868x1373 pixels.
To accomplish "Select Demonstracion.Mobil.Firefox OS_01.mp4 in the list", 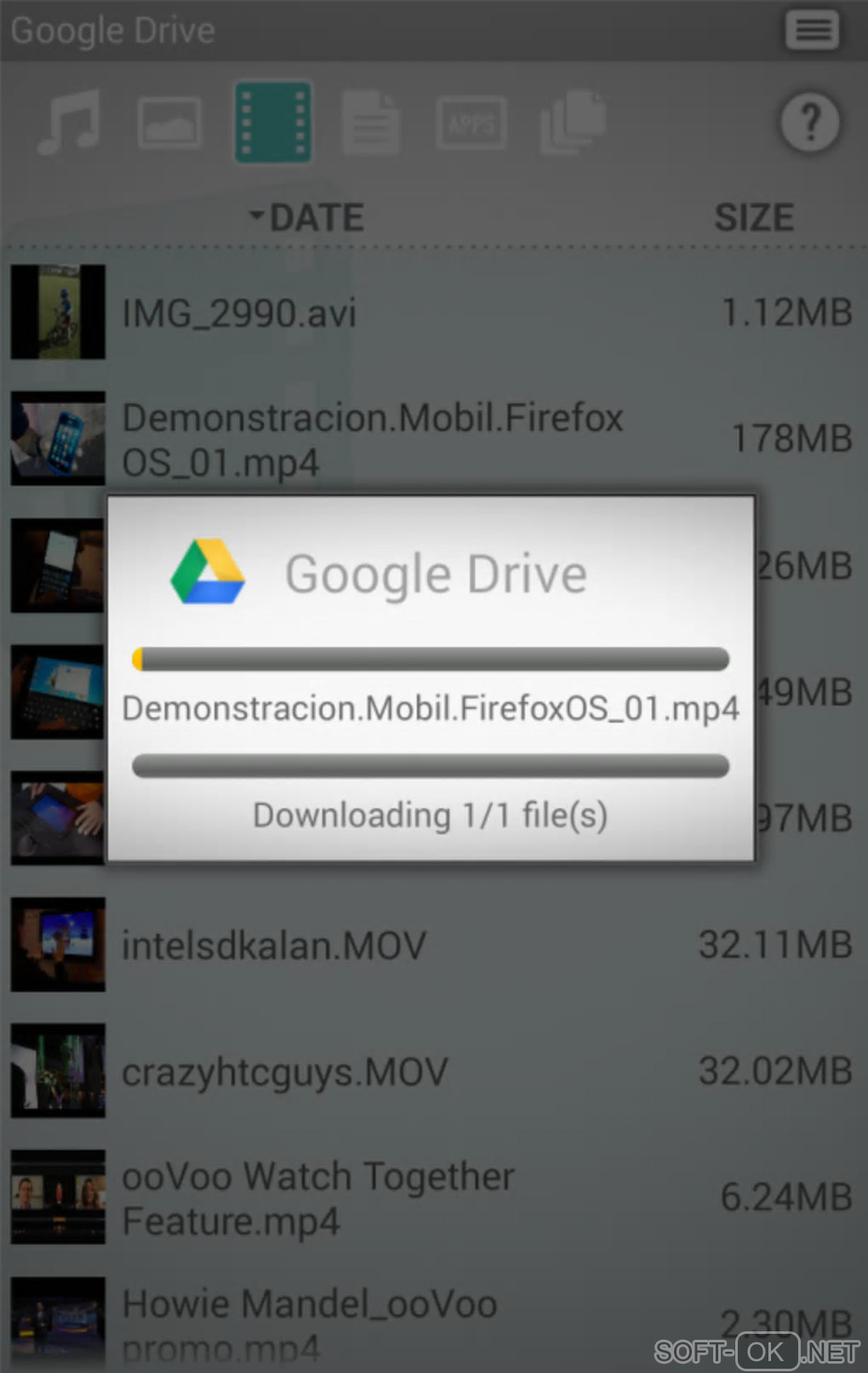I will point(373,439).
